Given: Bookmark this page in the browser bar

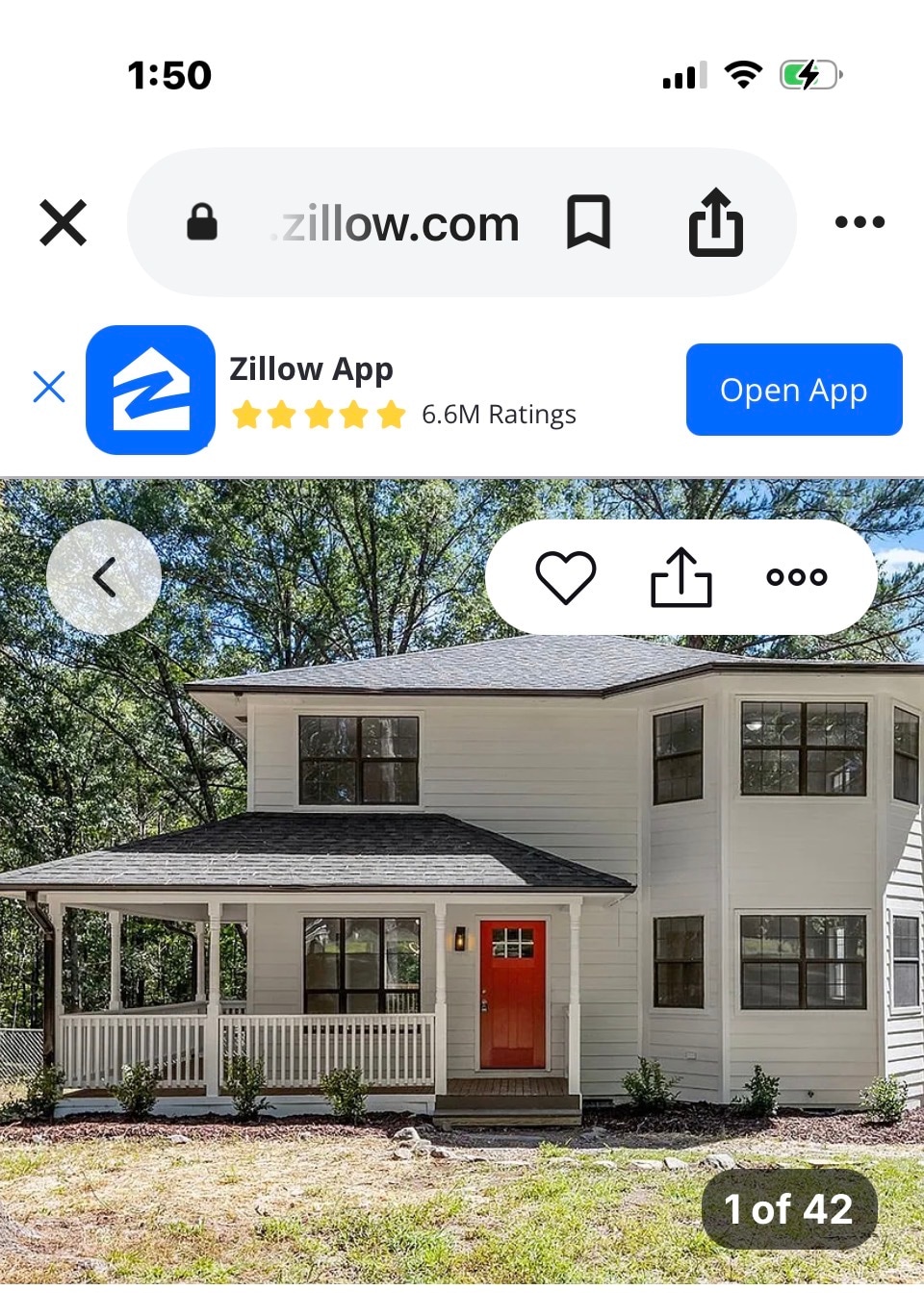Looking at the screenshot, I should tap(588, 222).
